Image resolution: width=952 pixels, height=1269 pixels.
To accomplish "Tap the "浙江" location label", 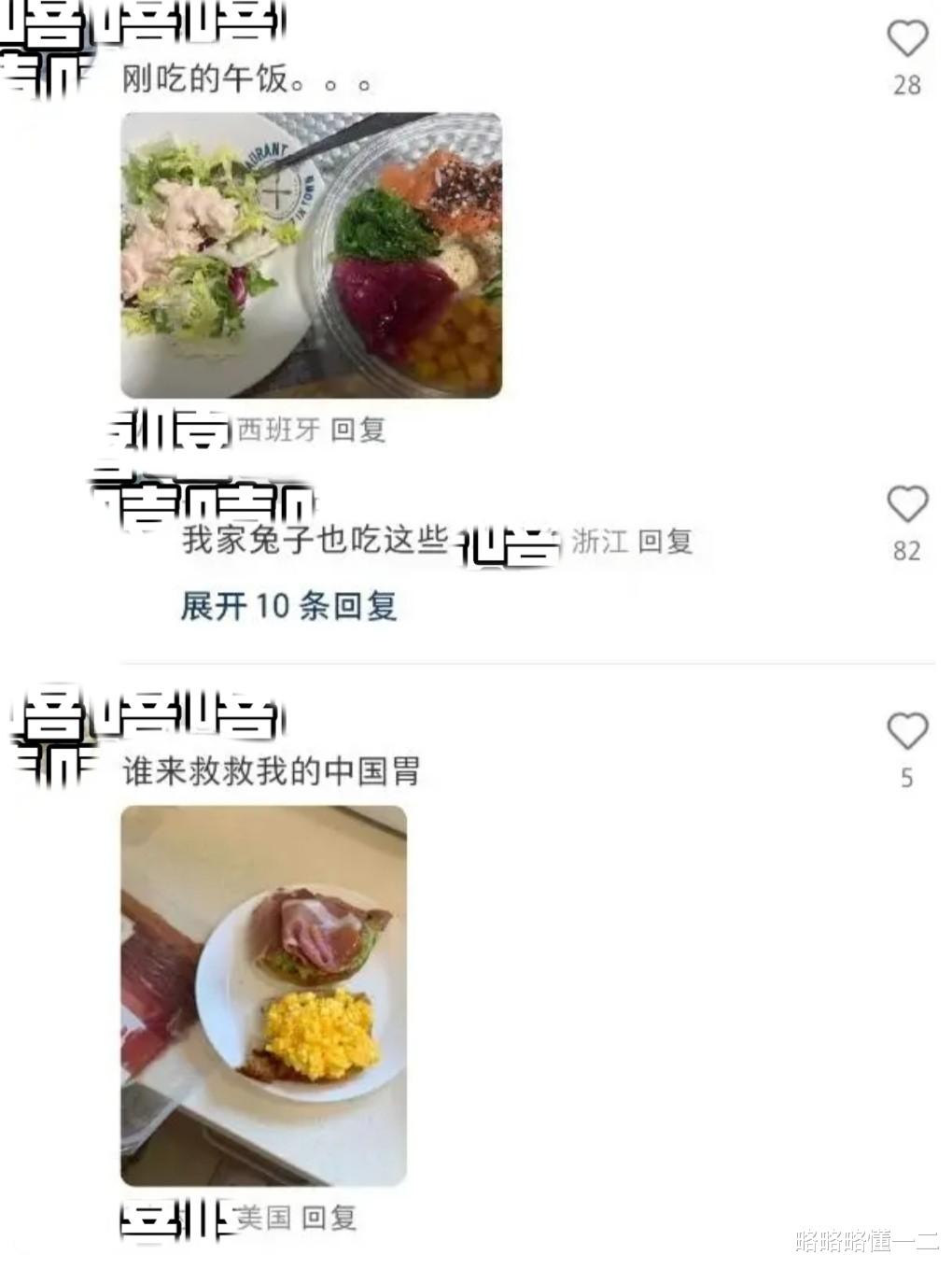I will click(x=601, y=544).
